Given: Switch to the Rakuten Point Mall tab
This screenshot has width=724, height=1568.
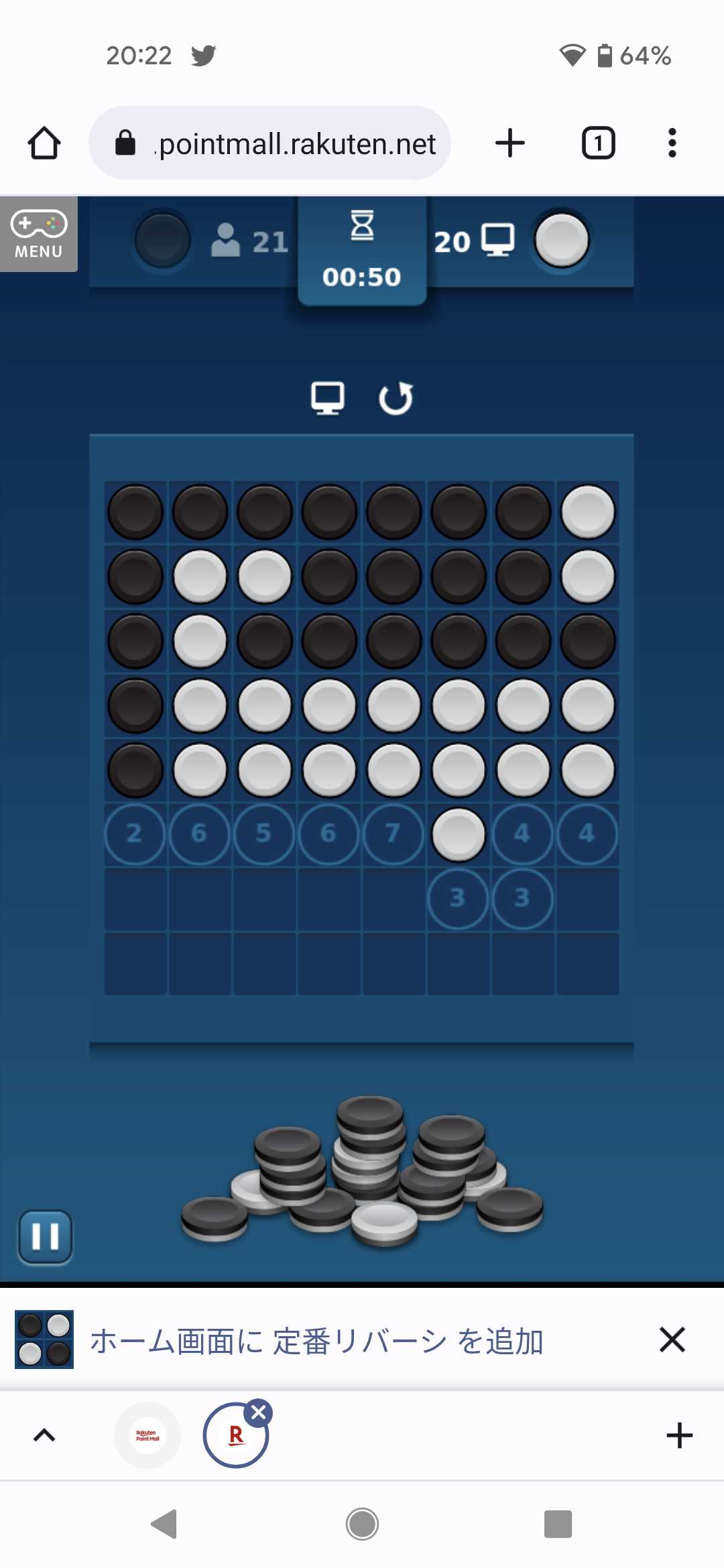Looking at the screenshot, I should (148, 1435).
